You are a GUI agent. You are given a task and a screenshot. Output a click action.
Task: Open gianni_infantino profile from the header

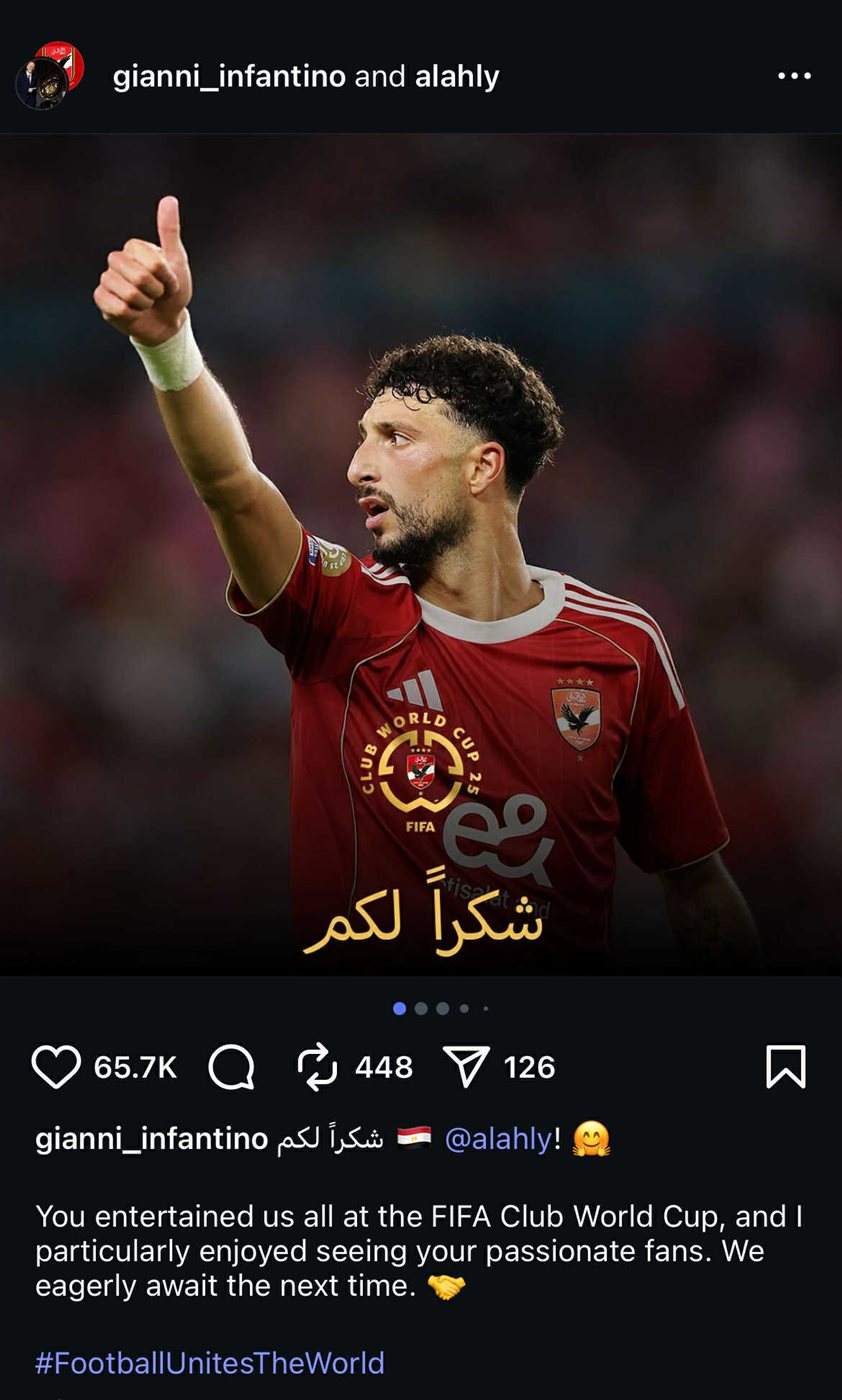click(x=229, y=77)
